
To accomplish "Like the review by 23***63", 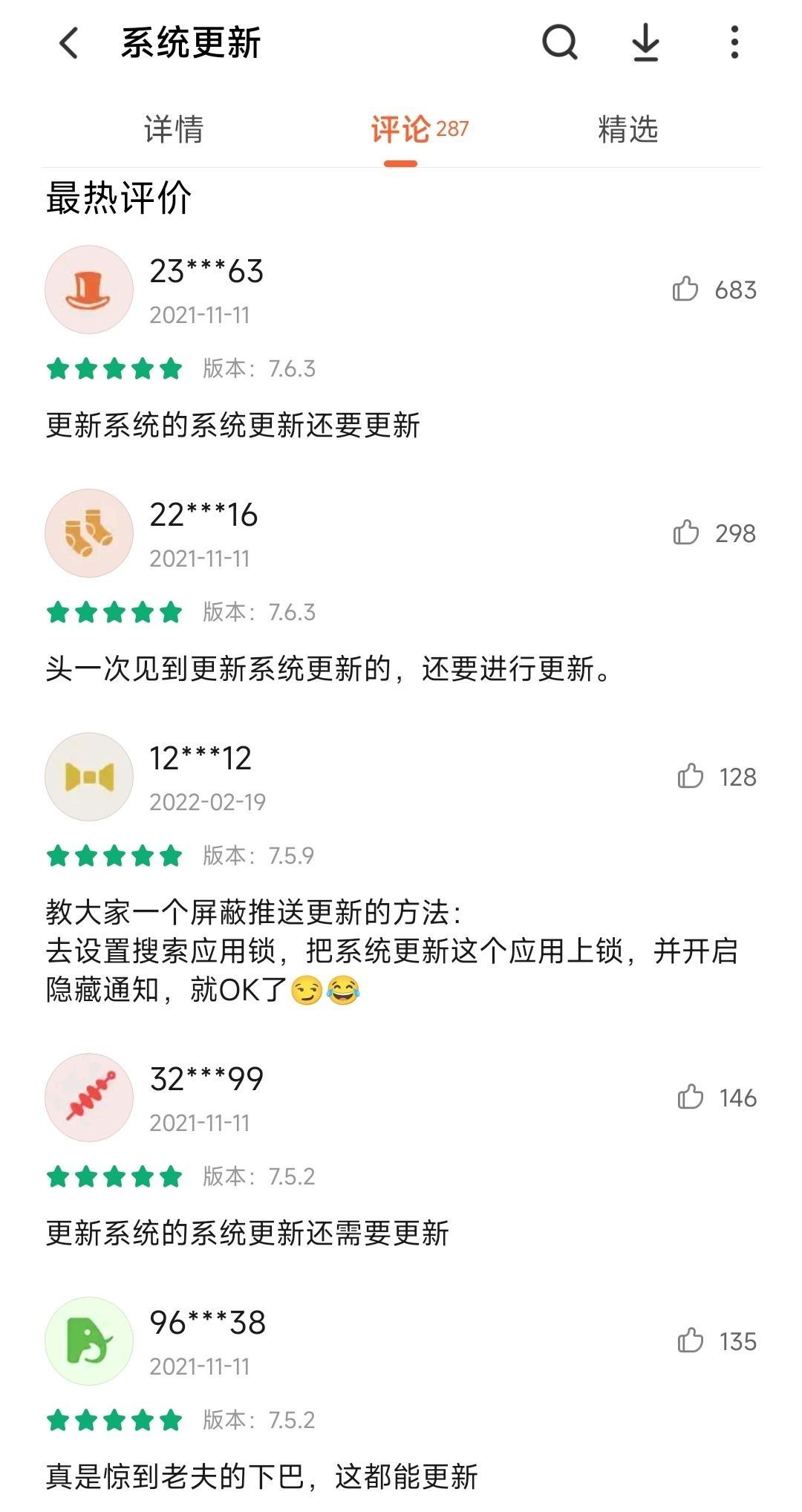I will point(685,289).
